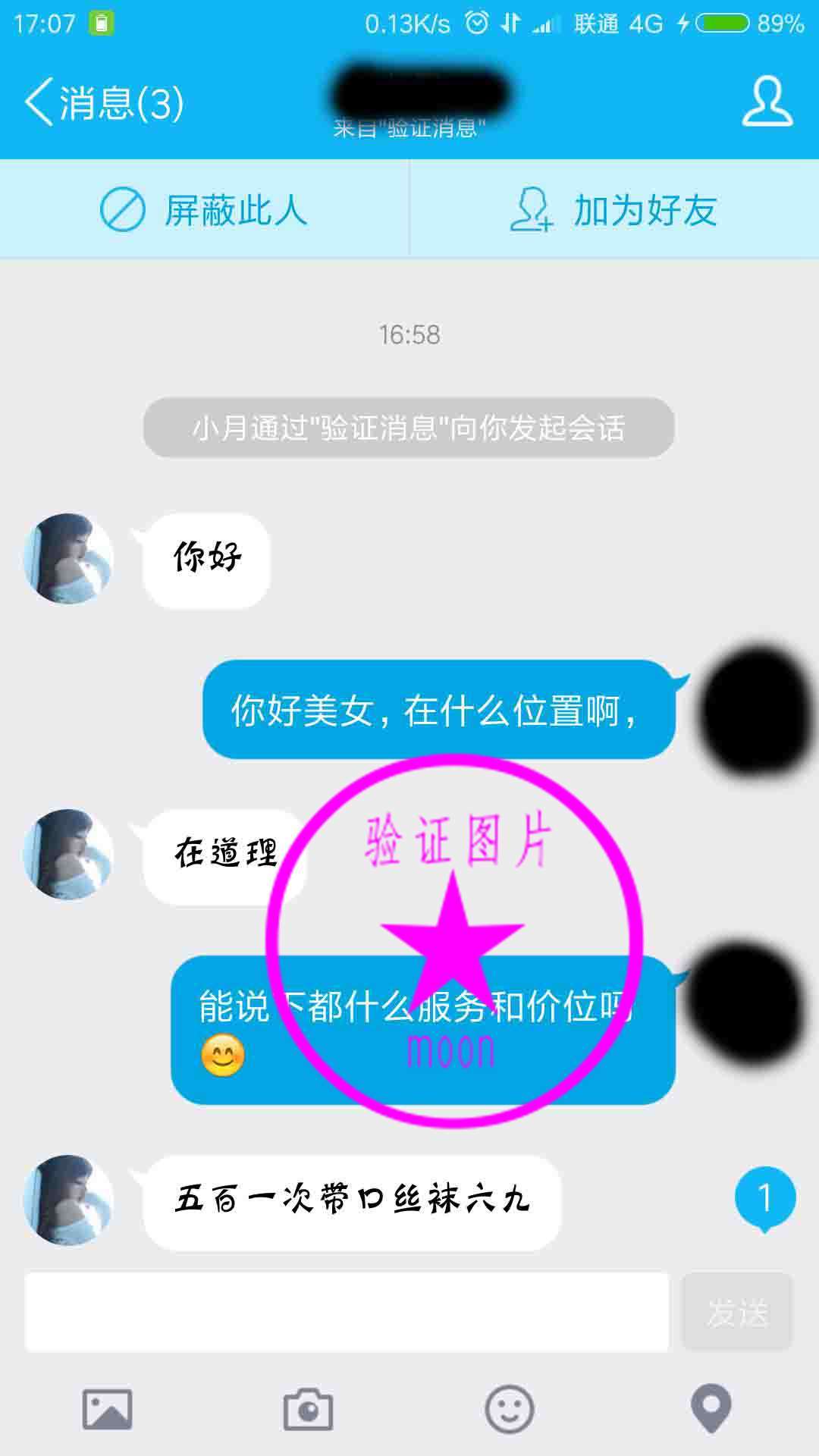Open 小月's avatar beside 你好
This screenshot has width=819, height=1456.
68,559
